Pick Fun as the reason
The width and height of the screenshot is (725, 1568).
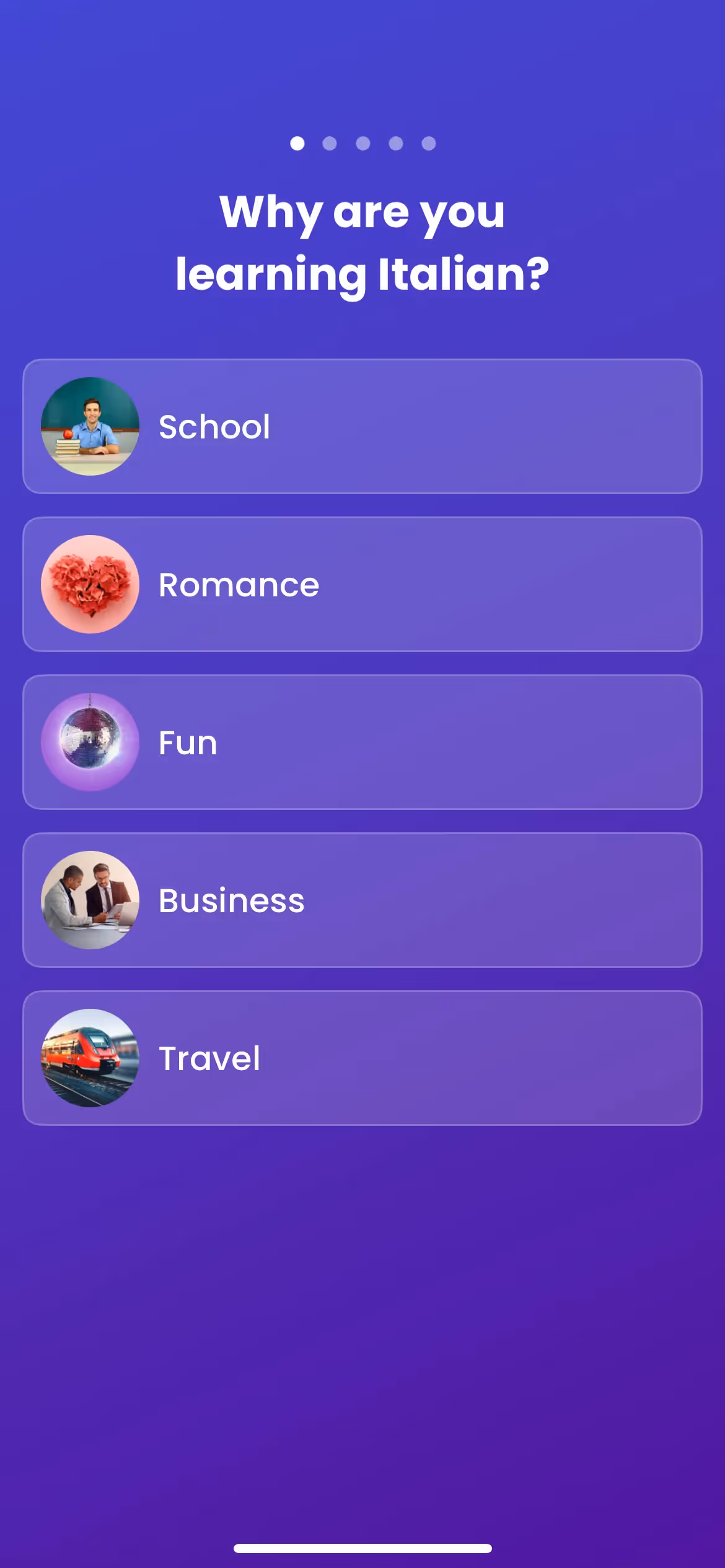[362, 742]
